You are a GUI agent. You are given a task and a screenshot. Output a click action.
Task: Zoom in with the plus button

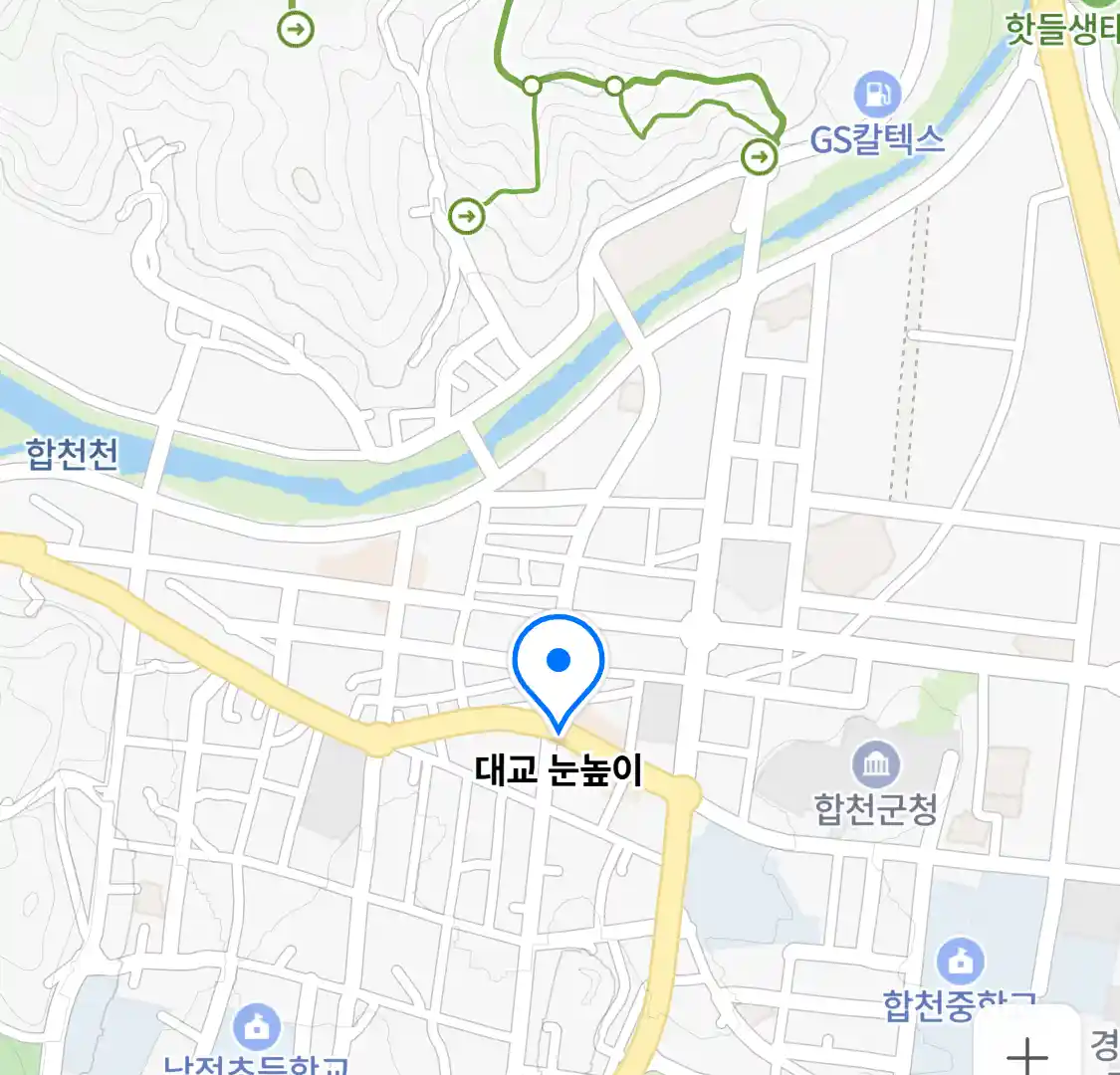(x=1026, y=1051)
